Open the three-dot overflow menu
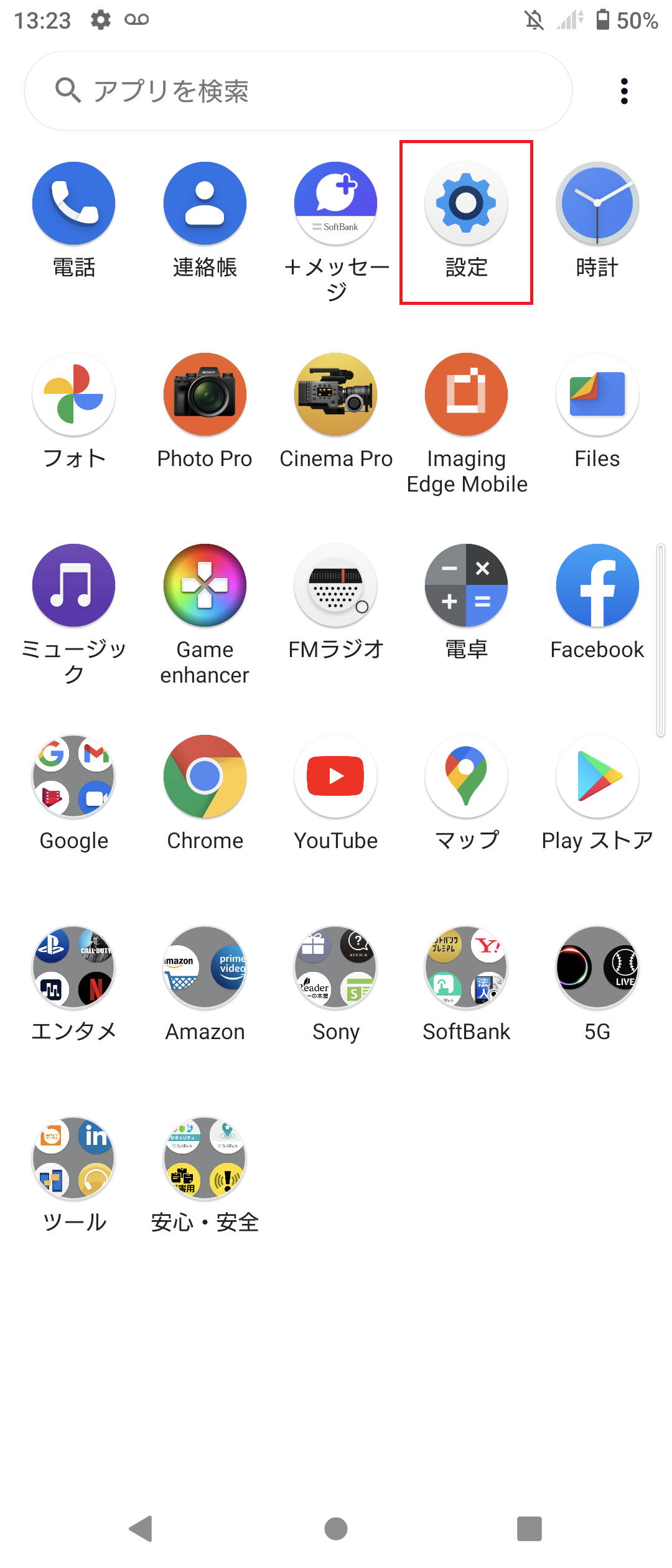The height and width of the screenshot is (1568, 672). [624, 91]
